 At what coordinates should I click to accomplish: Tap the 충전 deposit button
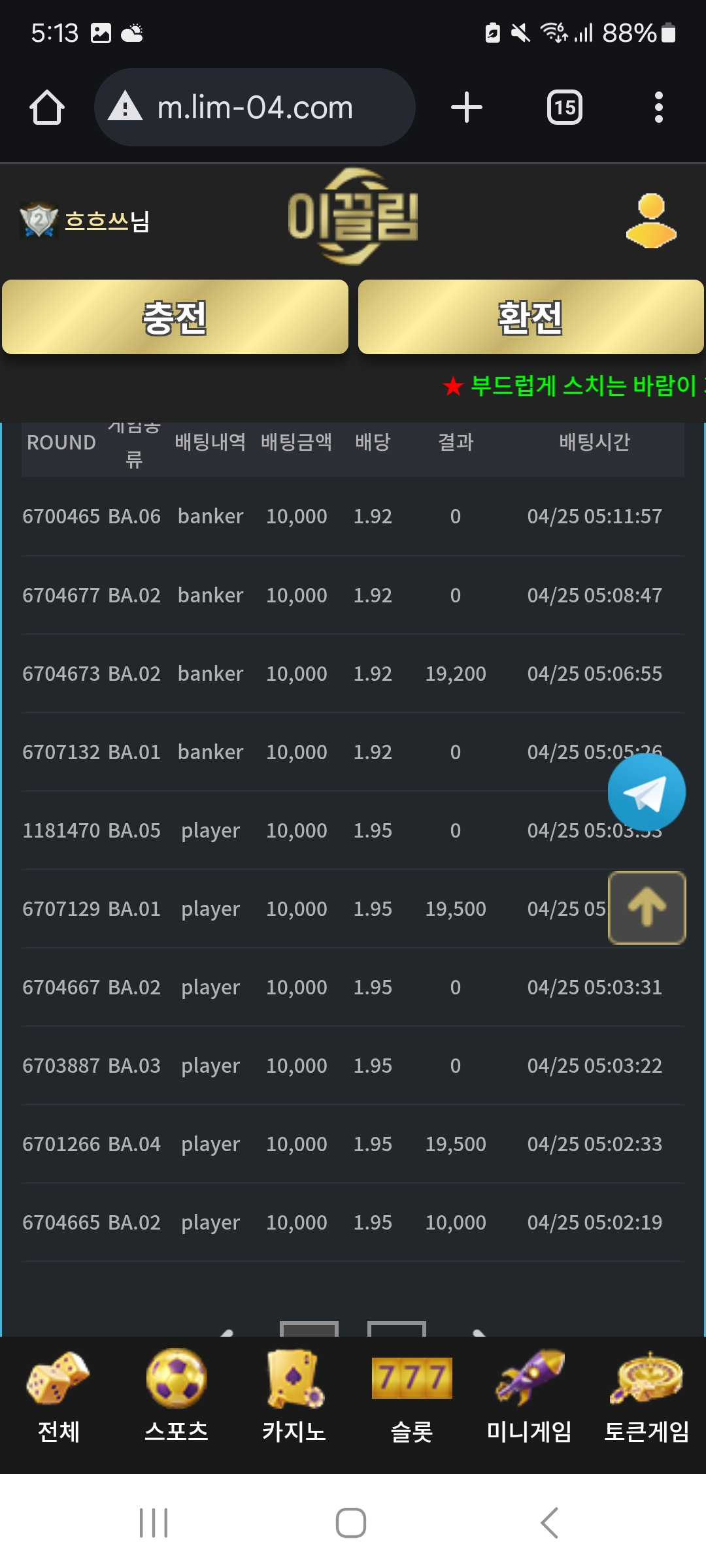[175, 317]
